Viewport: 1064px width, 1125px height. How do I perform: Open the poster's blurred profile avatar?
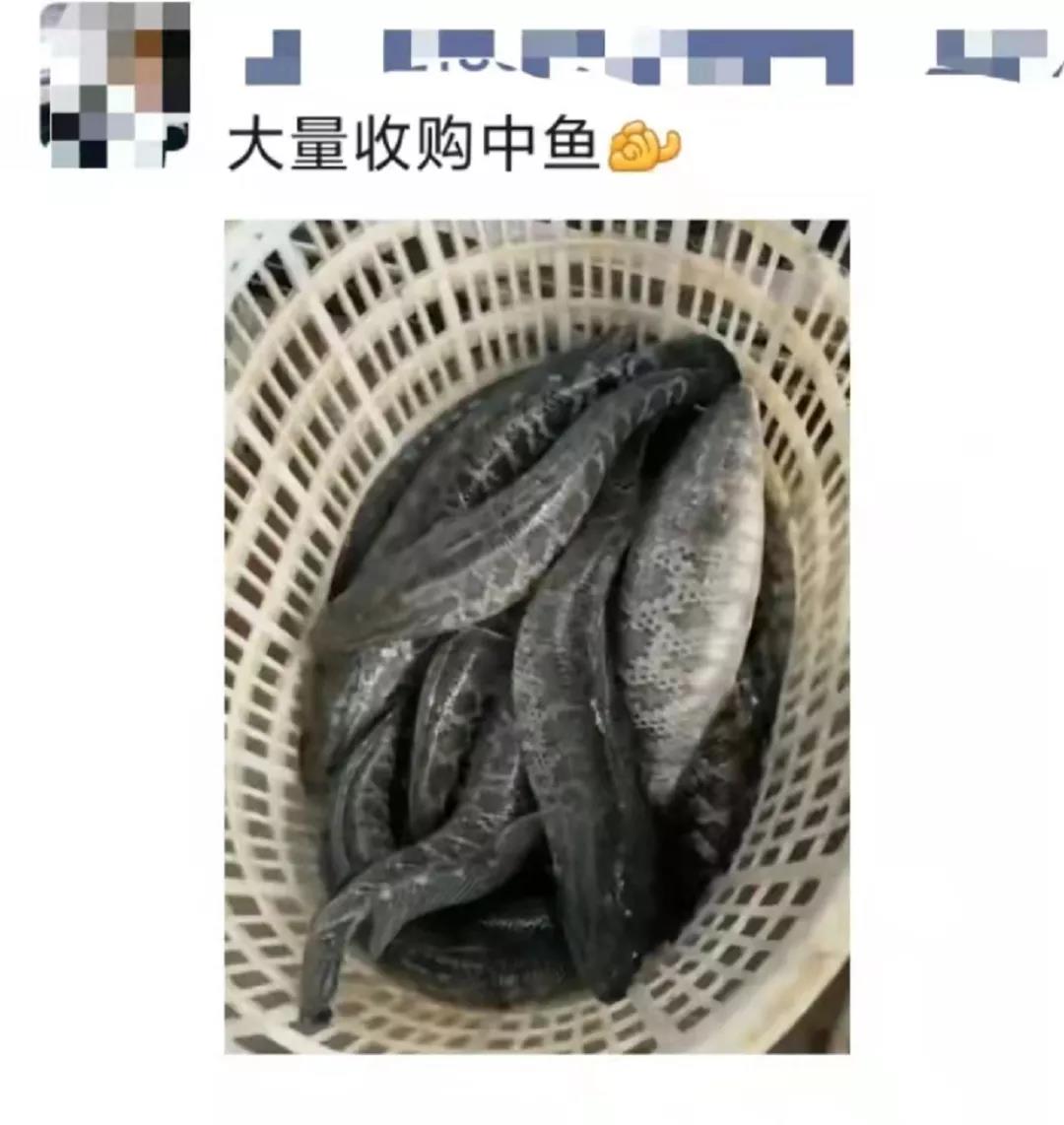(116, 87)
